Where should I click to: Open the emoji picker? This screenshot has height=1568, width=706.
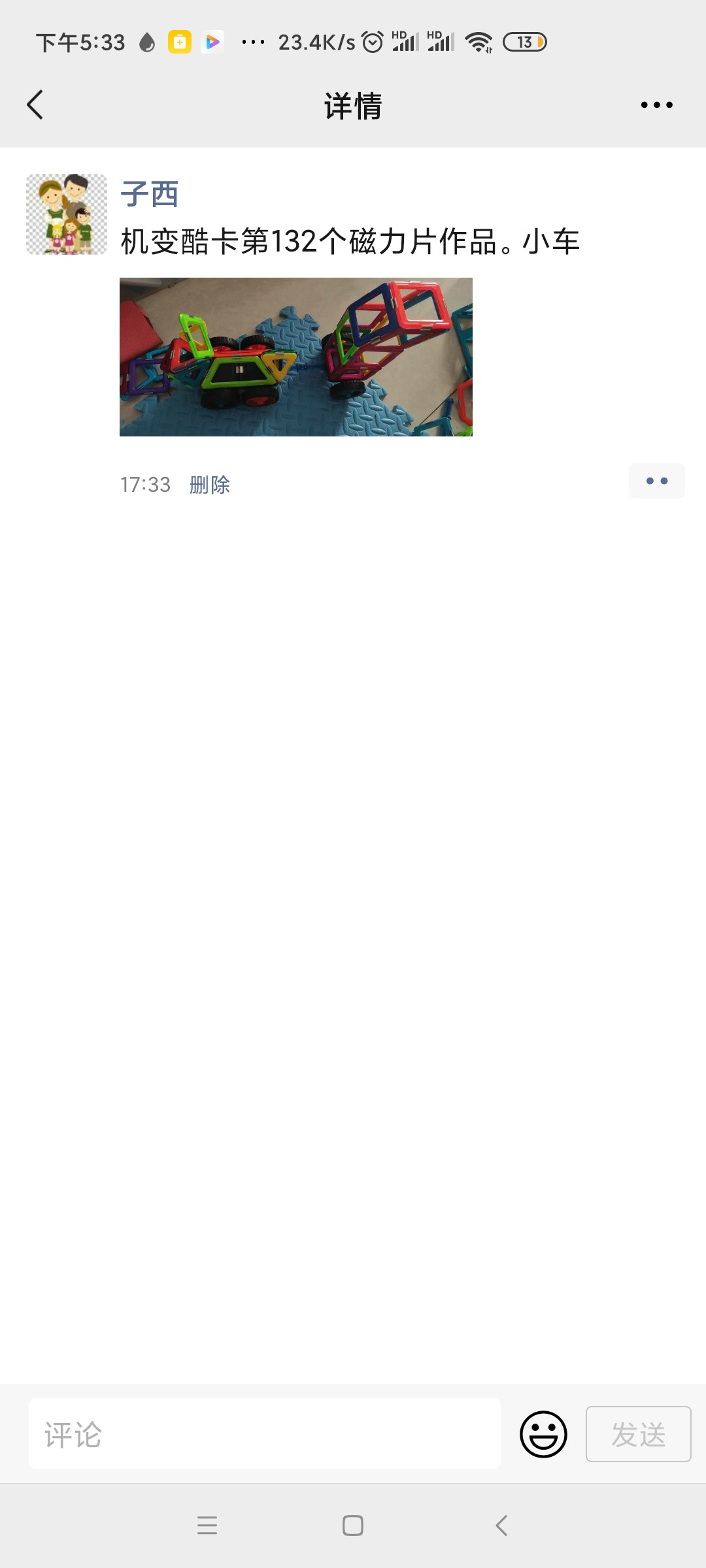543,1434
